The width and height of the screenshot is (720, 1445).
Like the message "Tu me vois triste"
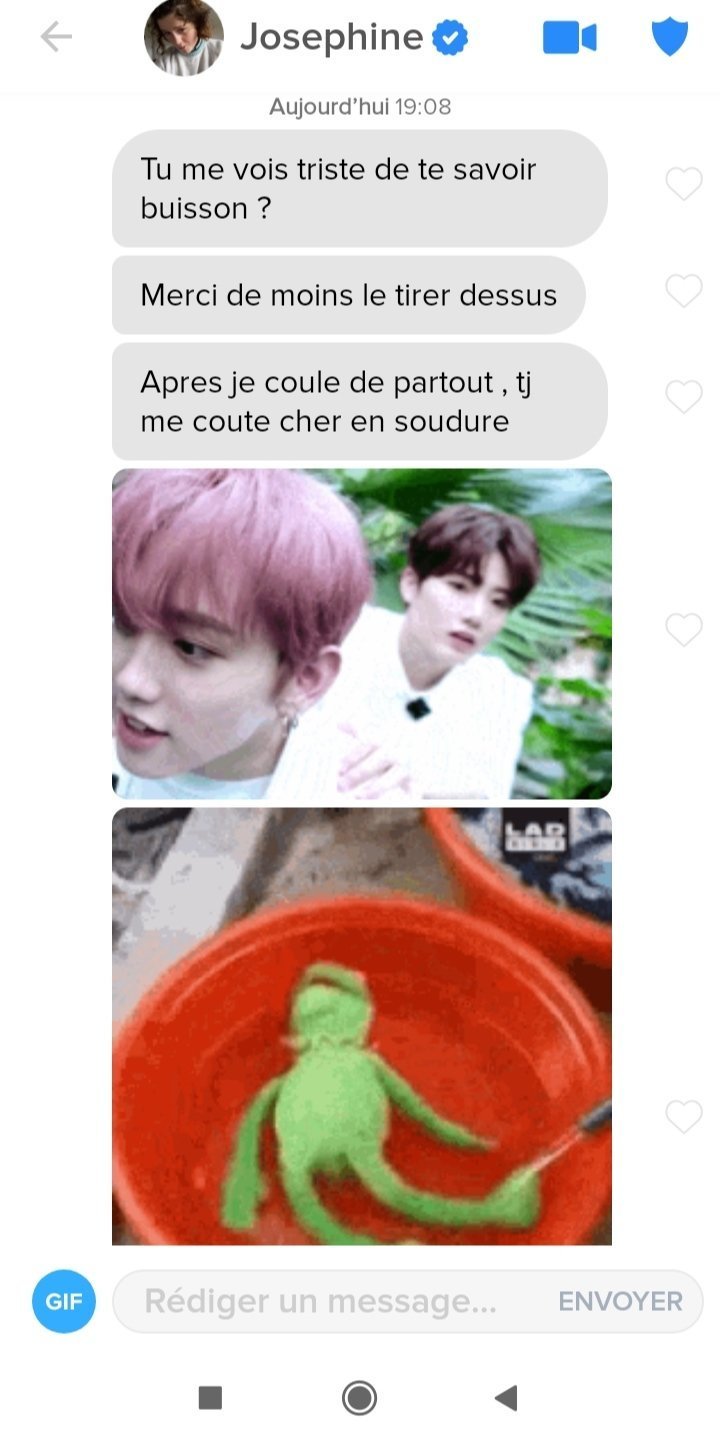(x=684, y=184)
